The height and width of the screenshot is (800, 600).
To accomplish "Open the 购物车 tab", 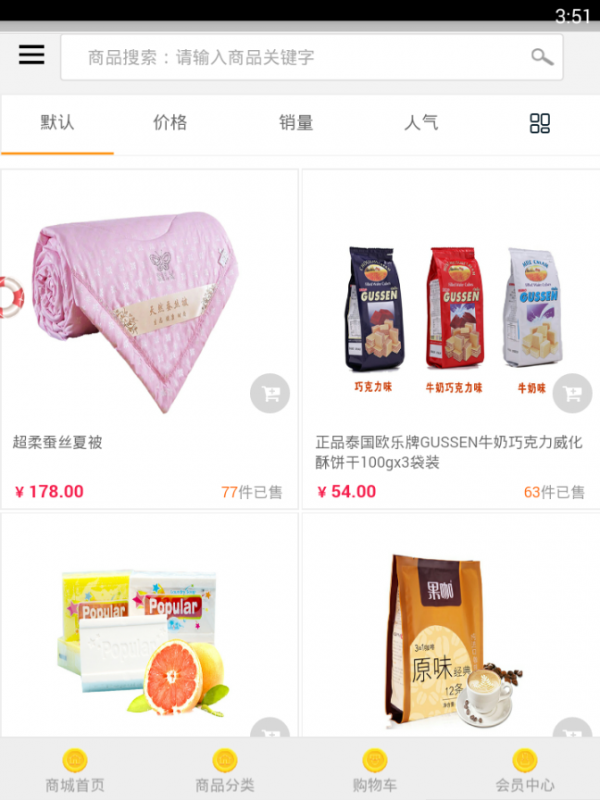I will pos(375,770).
